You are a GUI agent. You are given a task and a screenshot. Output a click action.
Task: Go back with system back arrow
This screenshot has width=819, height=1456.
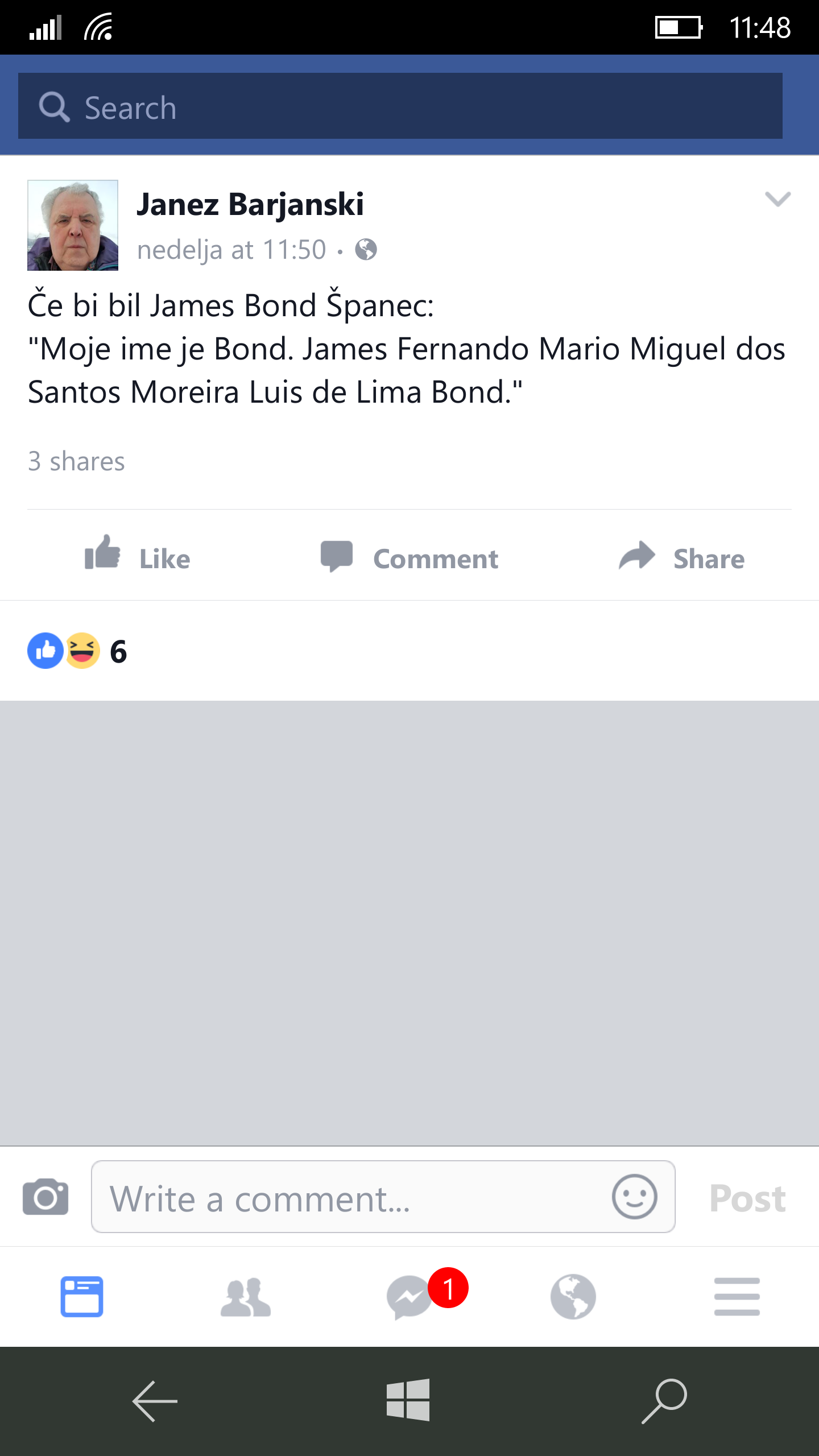[x=155, y=1401]
